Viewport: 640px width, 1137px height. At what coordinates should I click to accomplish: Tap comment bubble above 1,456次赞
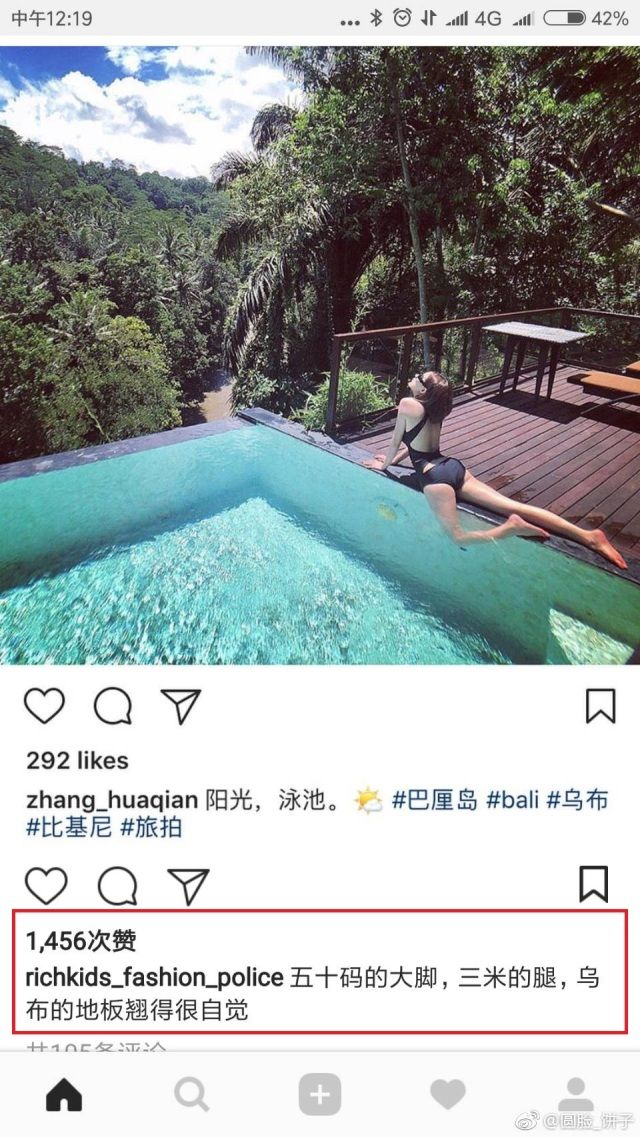[117, 886]
